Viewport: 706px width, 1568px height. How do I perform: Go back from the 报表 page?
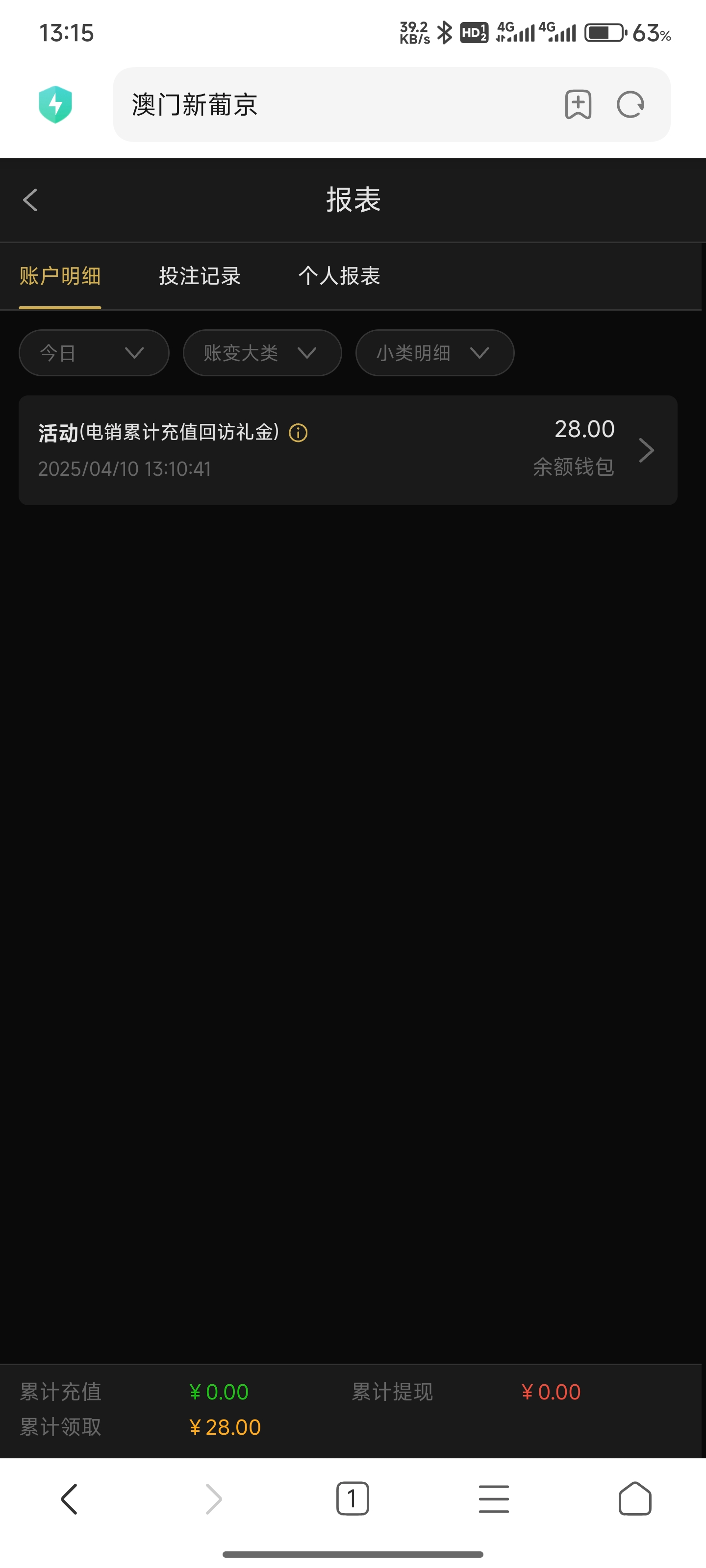click(x=30, y=199)
